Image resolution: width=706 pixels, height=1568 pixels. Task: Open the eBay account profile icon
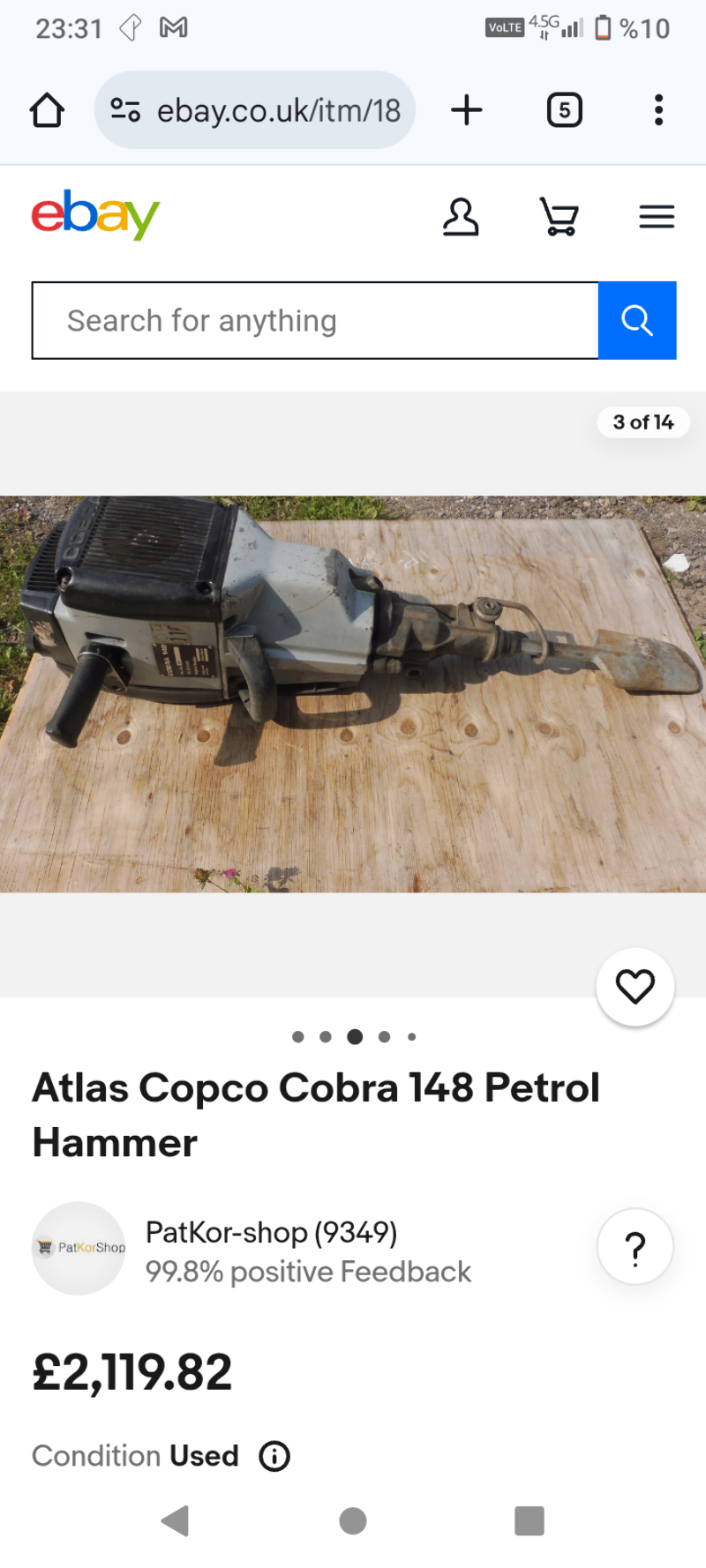pyautogui.click(x=461, y=216)
